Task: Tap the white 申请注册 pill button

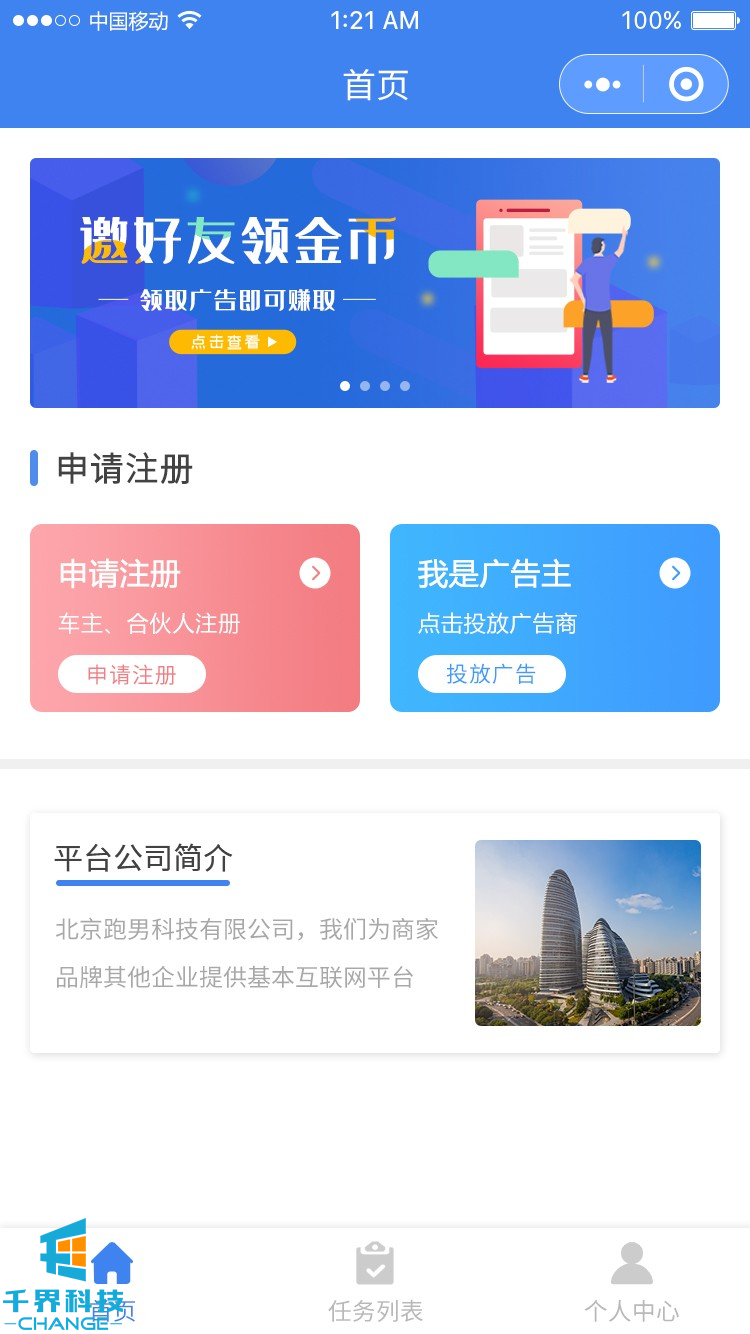Action: pos(132,675)
